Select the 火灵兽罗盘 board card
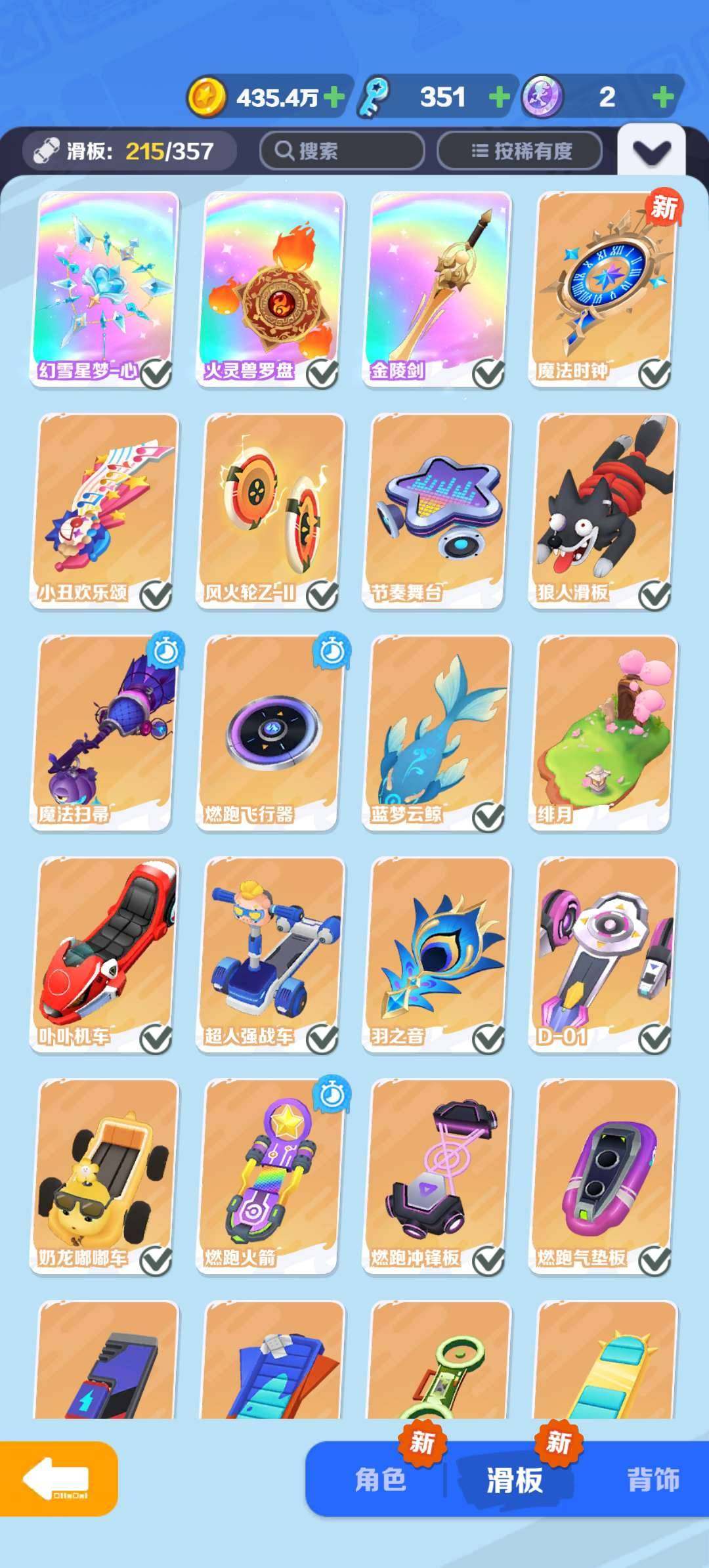Image resolution: width=709 pixels, height=1568 pixels. tap(270, 288)
